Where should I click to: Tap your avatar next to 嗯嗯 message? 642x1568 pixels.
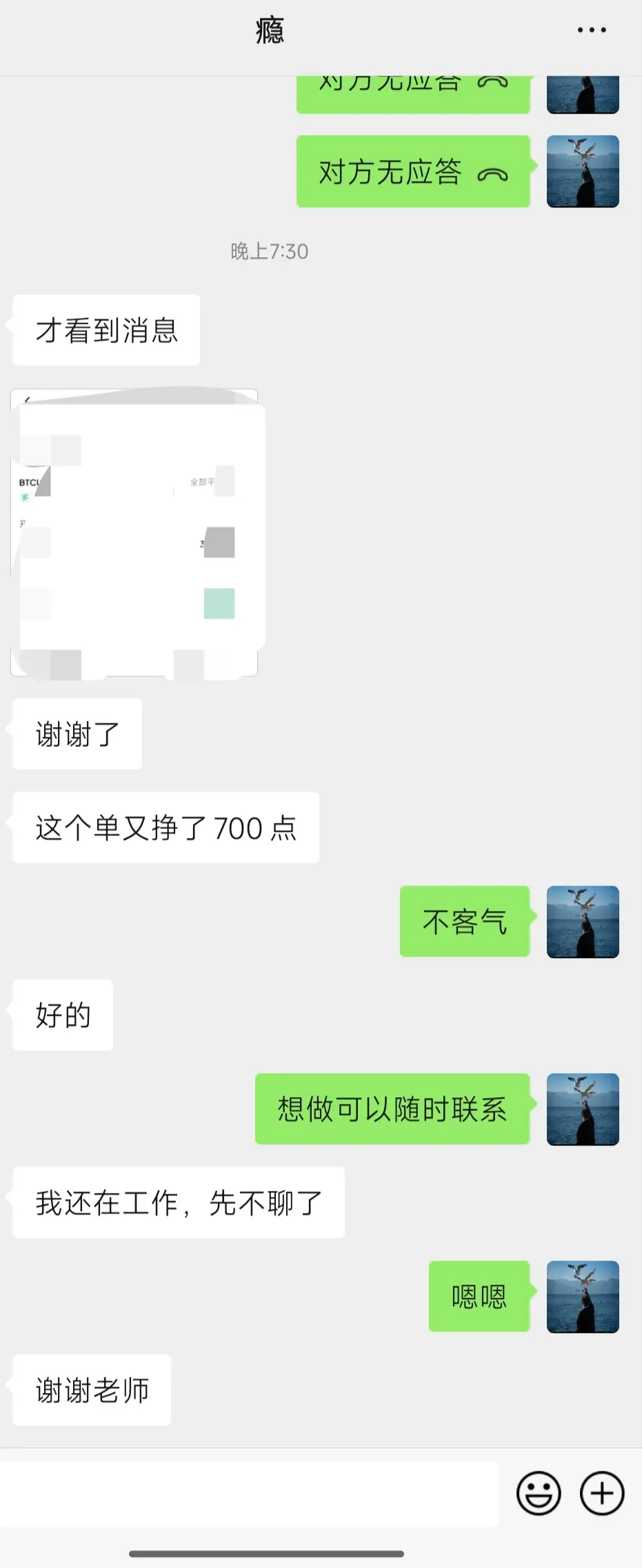583,1296
